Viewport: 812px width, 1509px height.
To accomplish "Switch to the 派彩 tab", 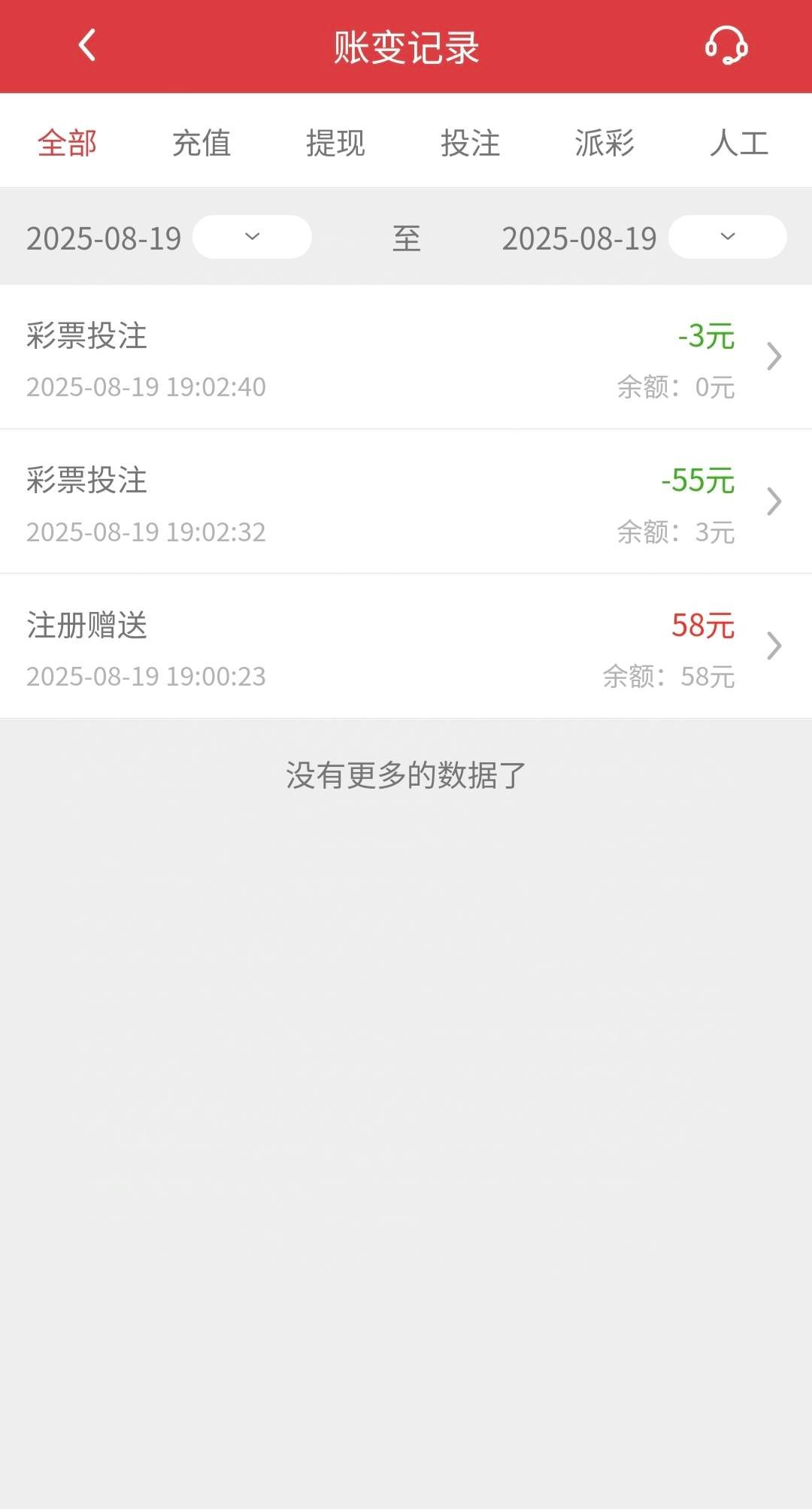I will tap(604, 143).
